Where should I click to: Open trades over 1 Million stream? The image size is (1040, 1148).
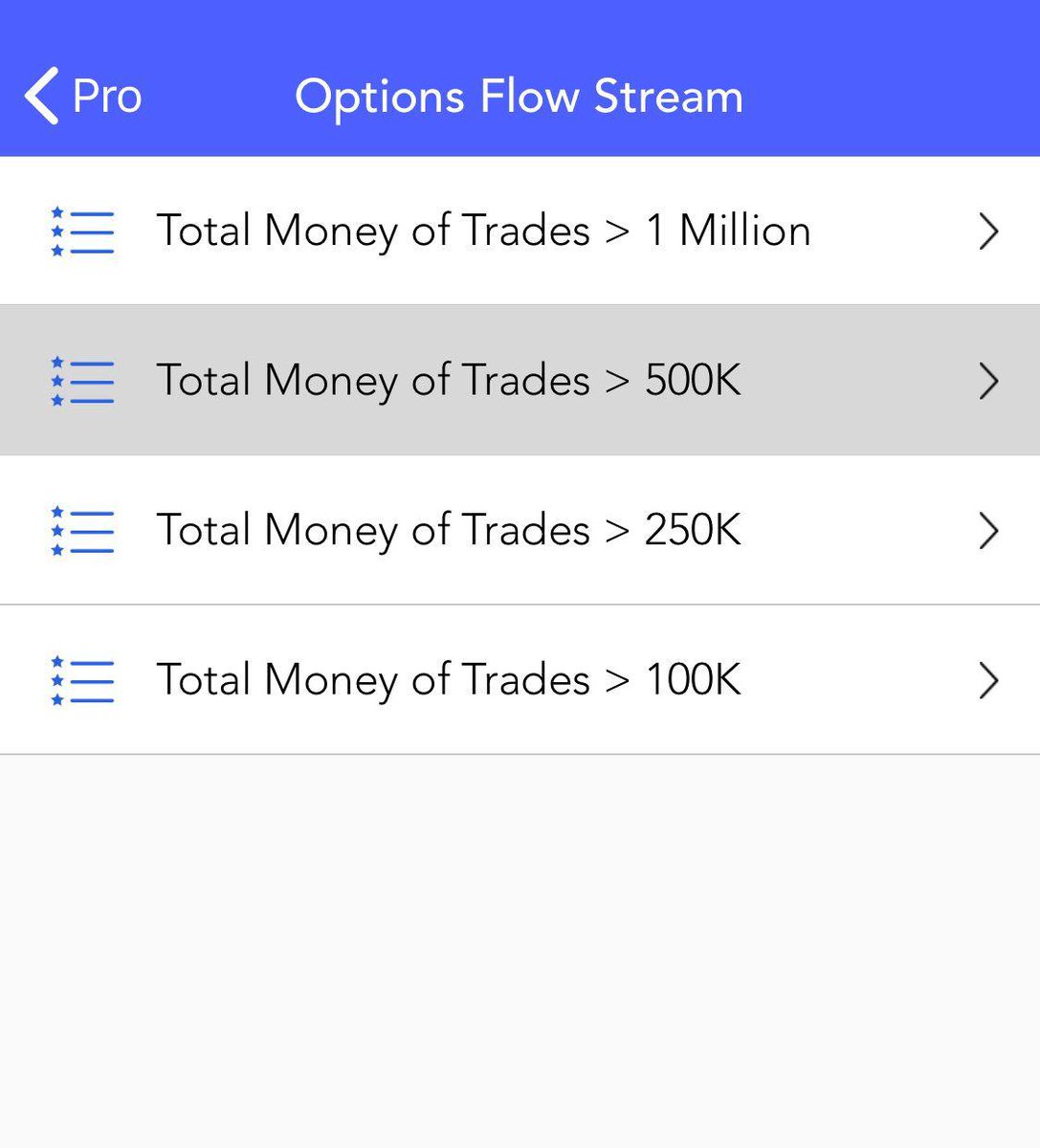tap(520, 231)
